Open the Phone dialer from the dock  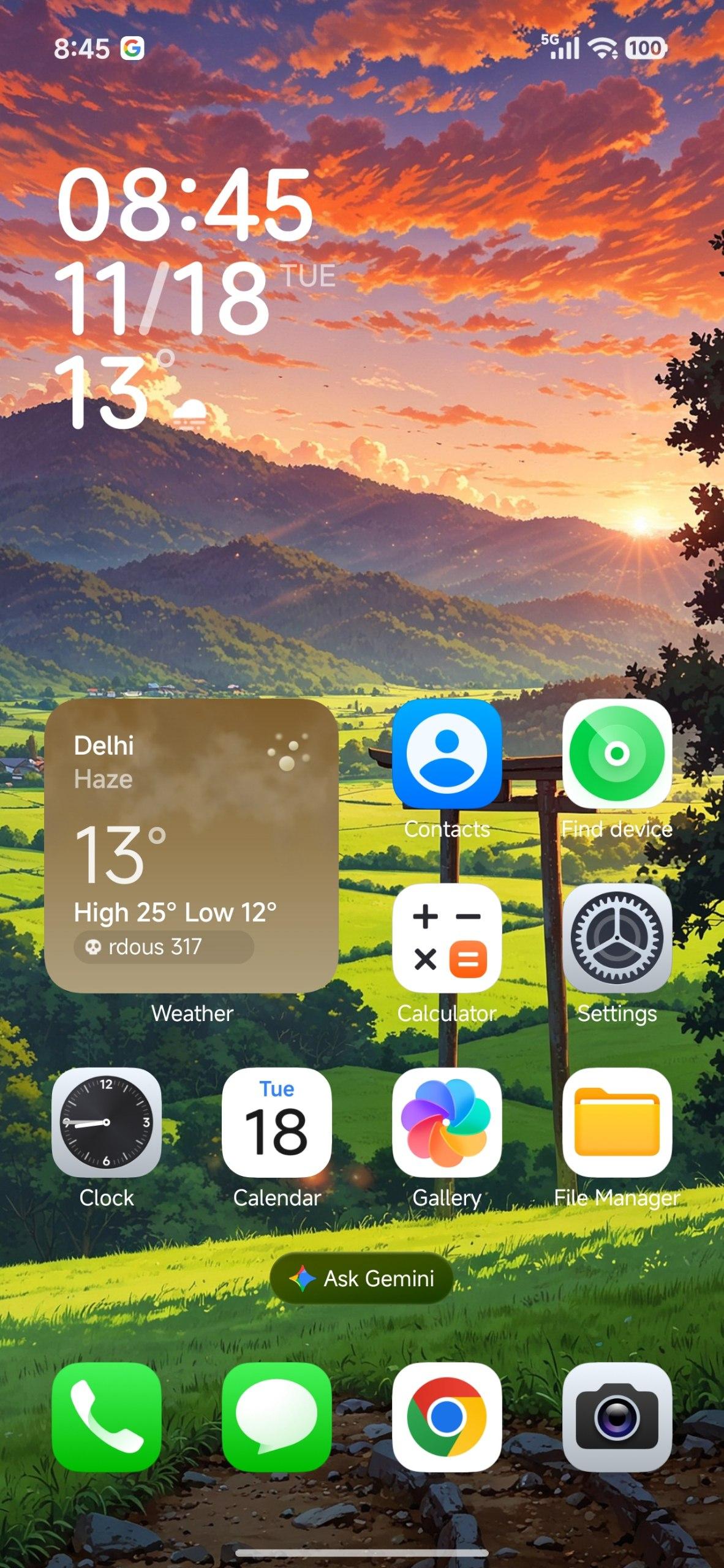(107, 1417)
